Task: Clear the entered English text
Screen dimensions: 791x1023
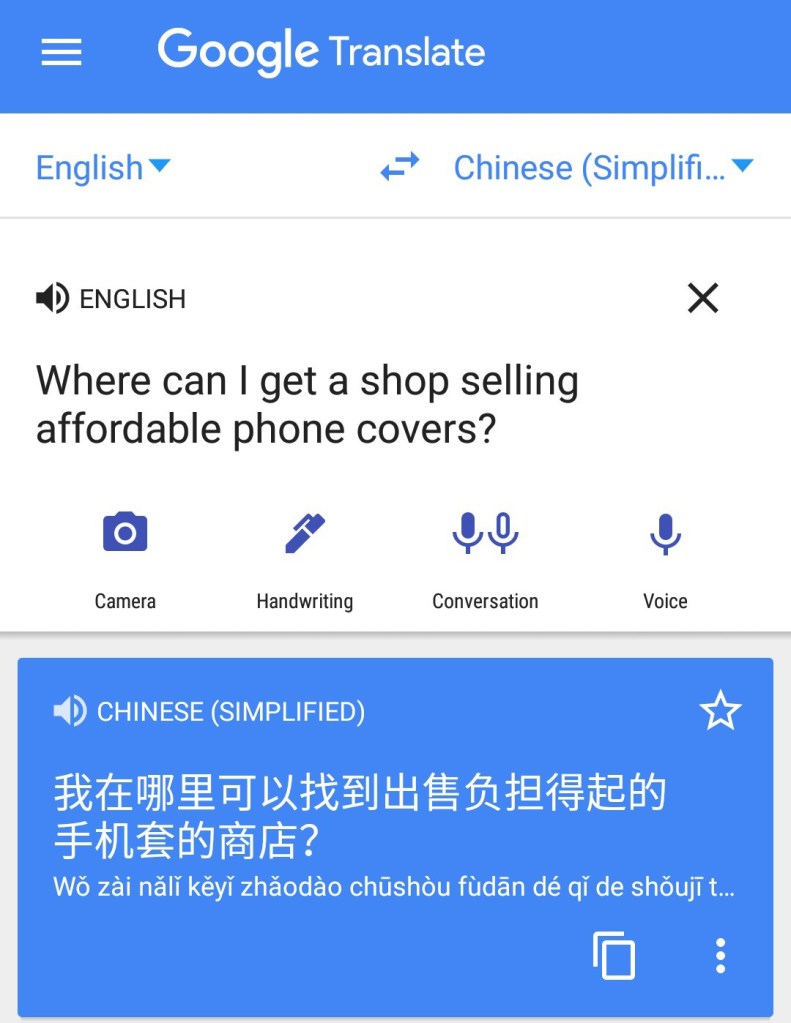Action: (703, 297)
